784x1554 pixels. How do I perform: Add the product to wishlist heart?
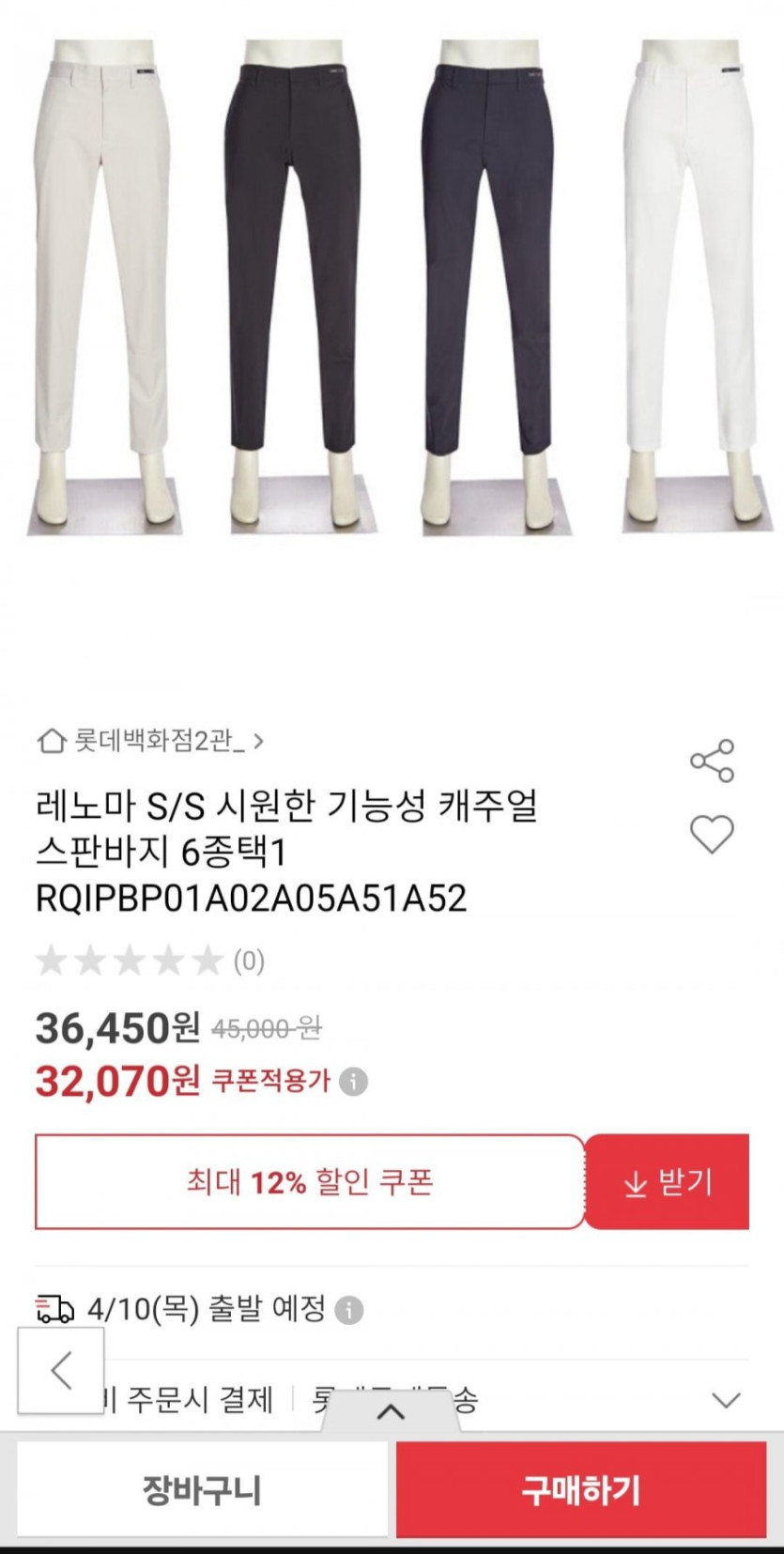712,835
